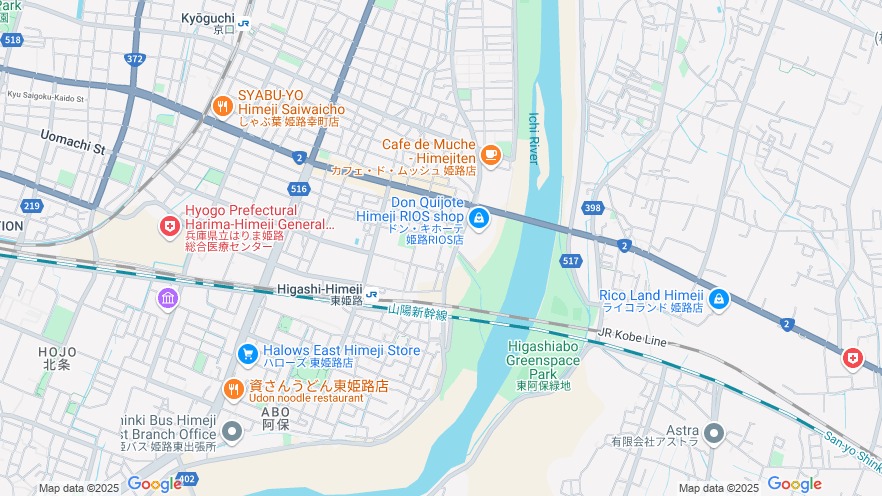The width and height of the screenshot is (882, 496).
Task: Open the Hyogo Prefectural Harima-Himeji General hospital marker
Action: [x=170, y=227]
